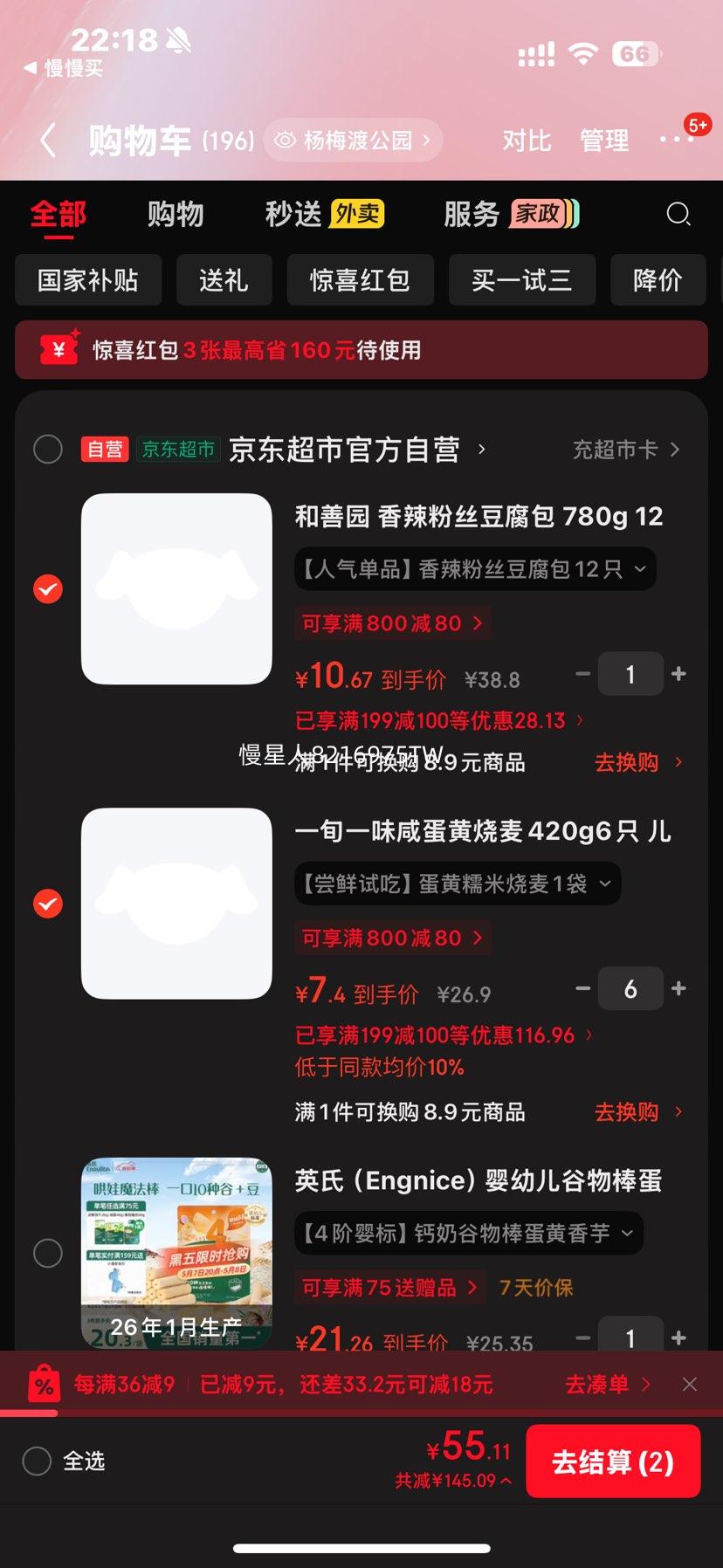
Task: Switch to the 服务 tab
Action: [x=511, y=214]
